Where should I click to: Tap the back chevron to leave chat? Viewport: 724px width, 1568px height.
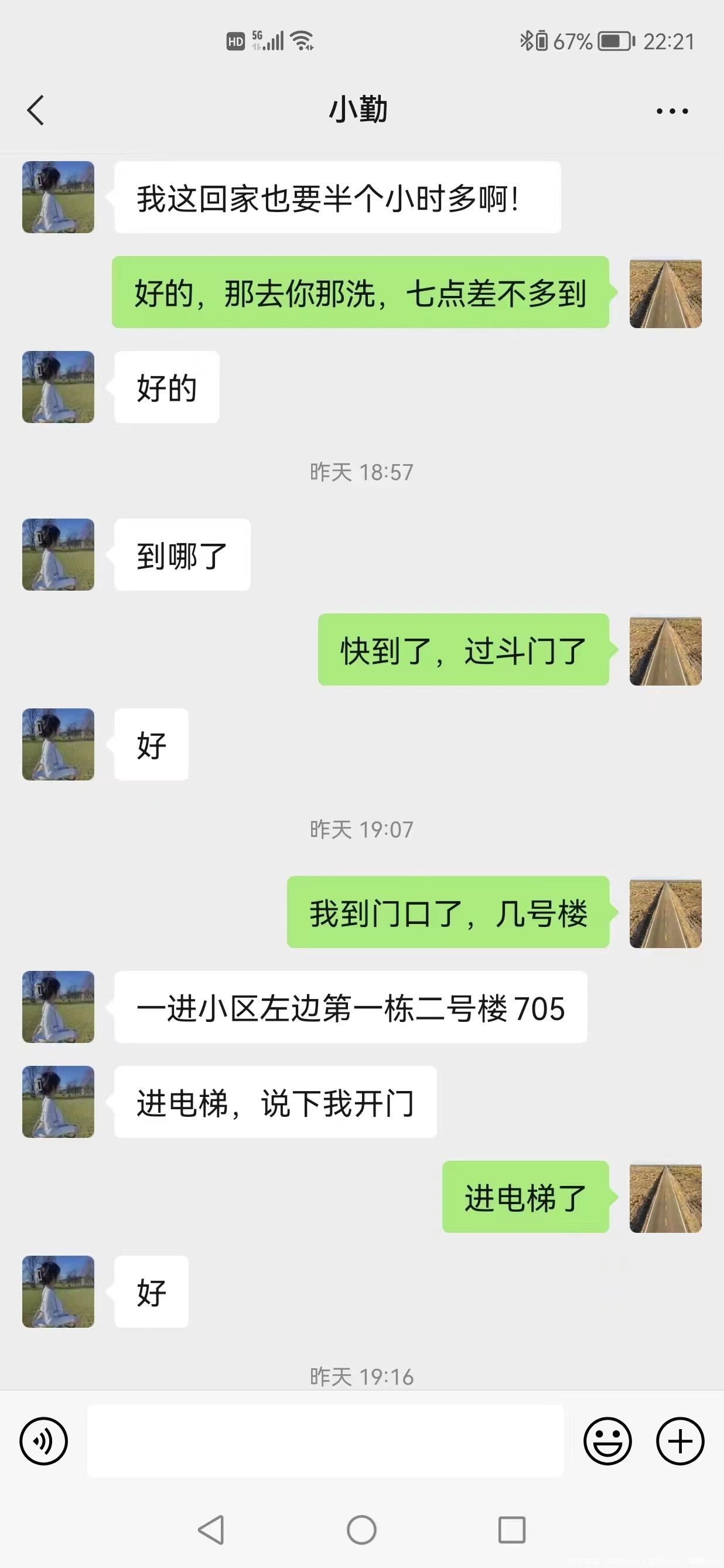click(x=36, y=110)
